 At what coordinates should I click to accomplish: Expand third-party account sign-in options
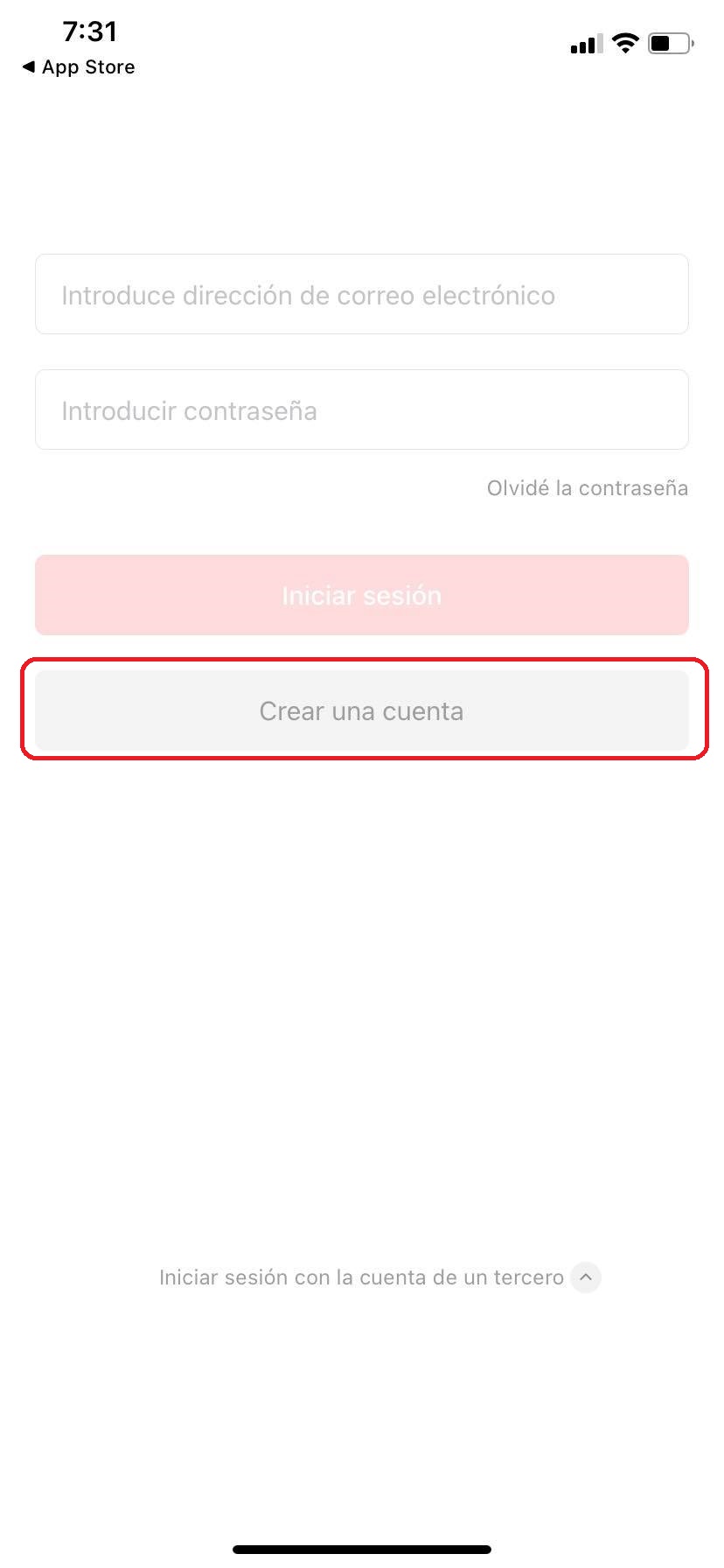[585, 1277]
